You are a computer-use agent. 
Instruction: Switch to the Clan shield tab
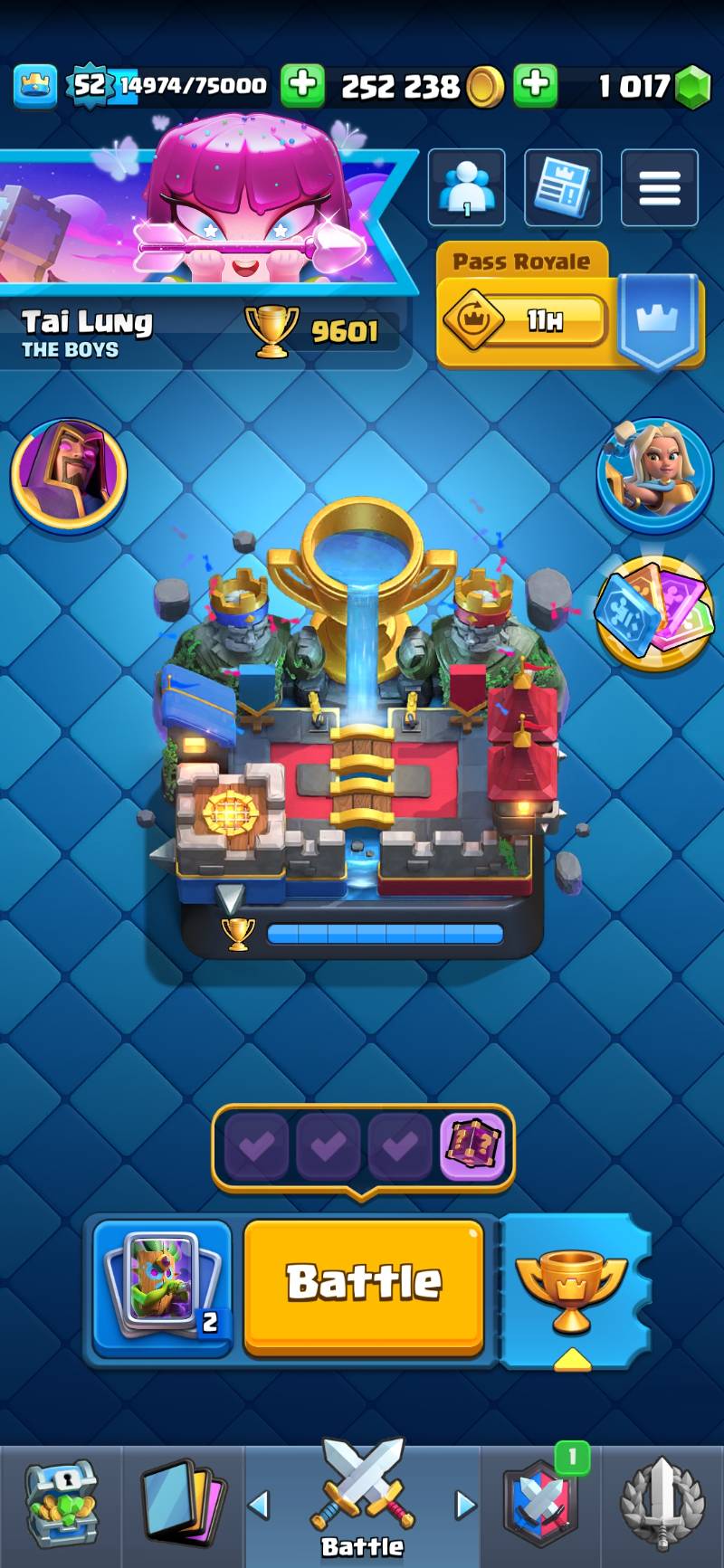(540, 1504)
